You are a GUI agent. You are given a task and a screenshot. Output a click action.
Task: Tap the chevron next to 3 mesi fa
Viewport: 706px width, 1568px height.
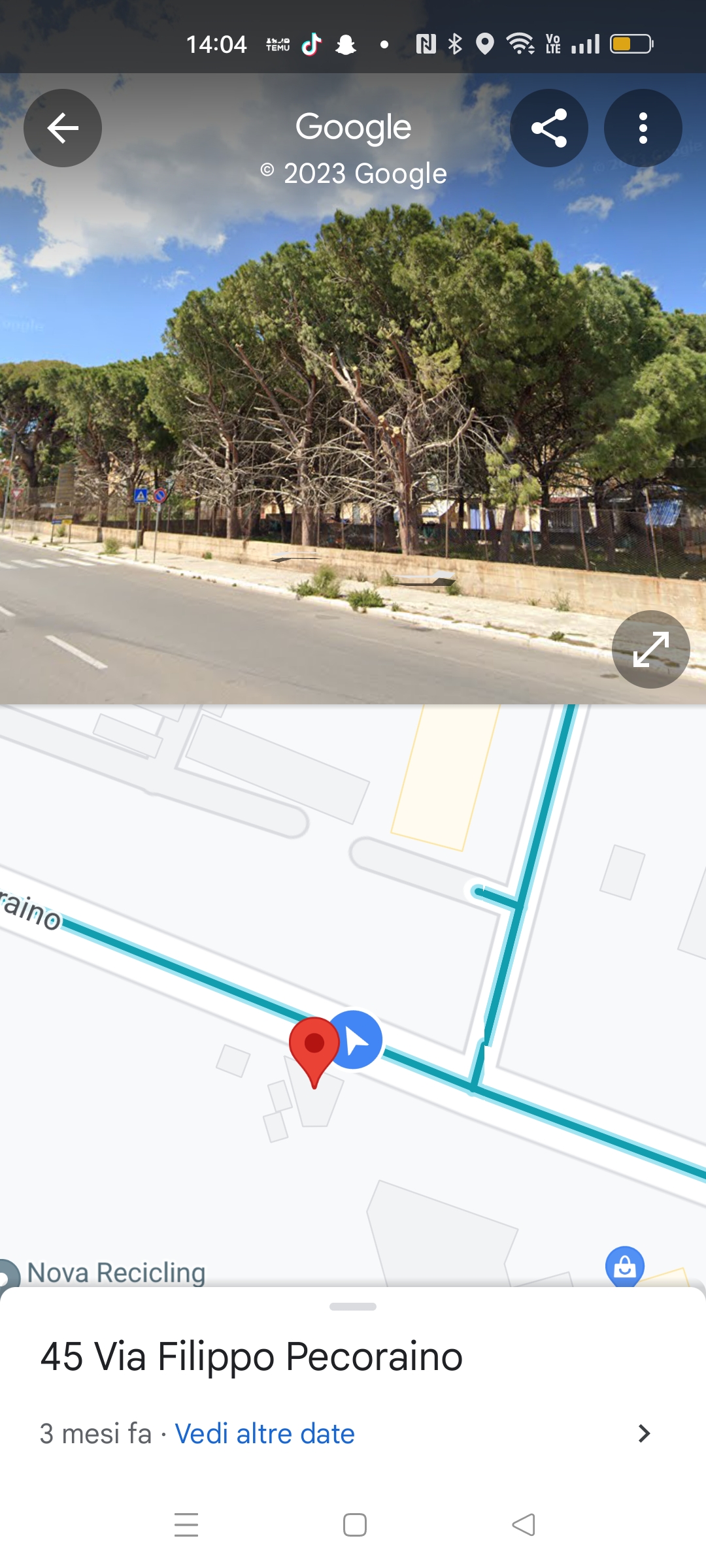point(644,1433)
